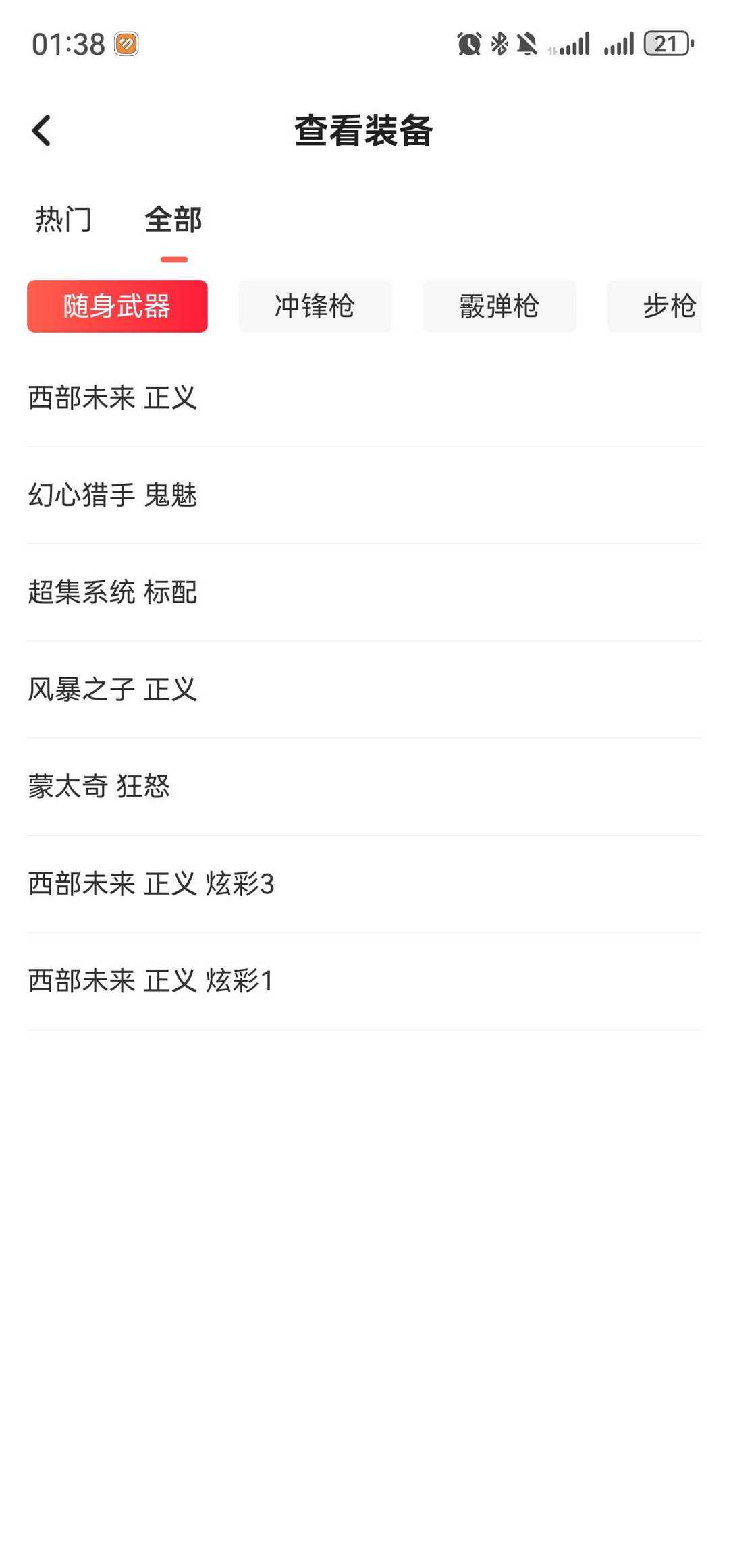Tap the clock showing 01:38
729x1568 pixels.
tap(67, 43)
